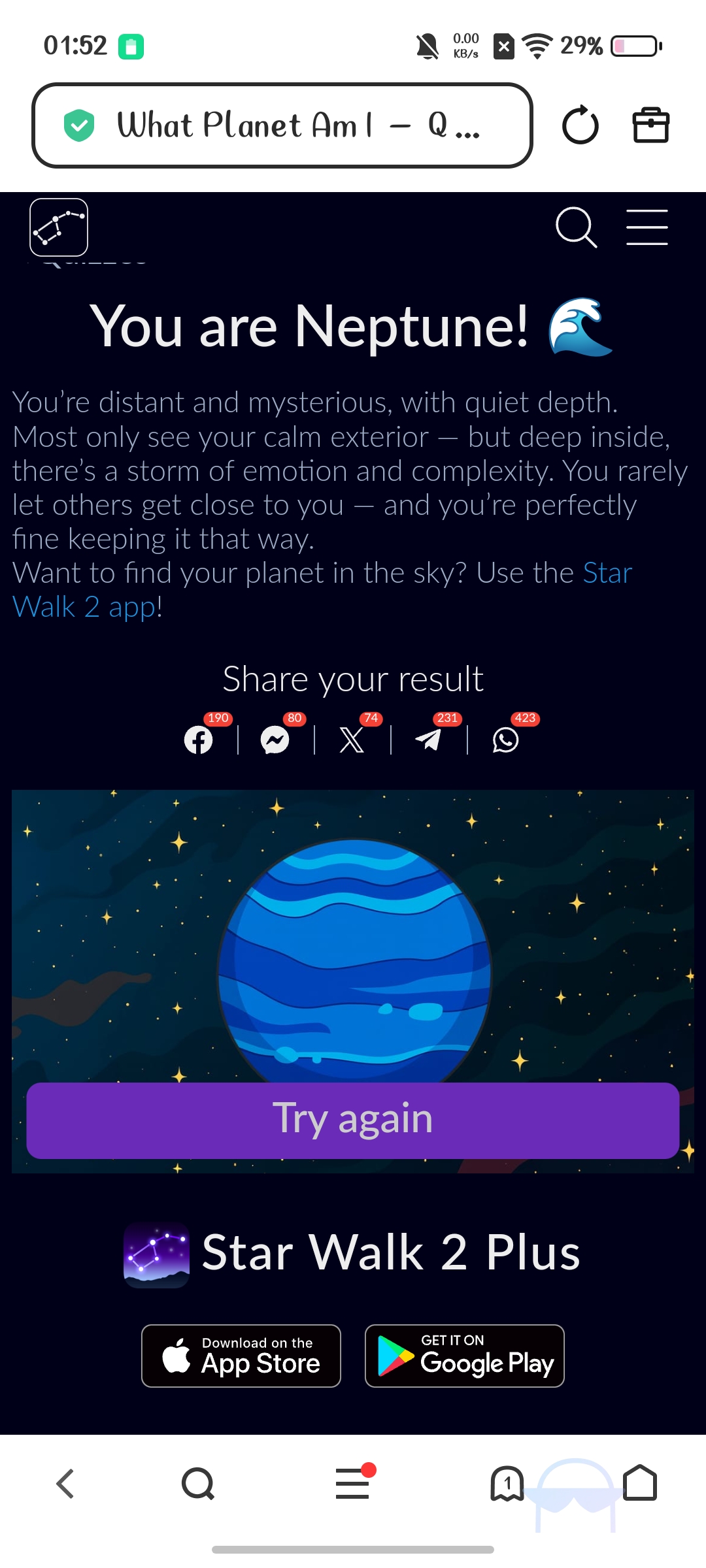Image resolution: width=706 pixels, height=1568 pixels.
Task: Open the site's hamburger menu
Action: [647, 227]
